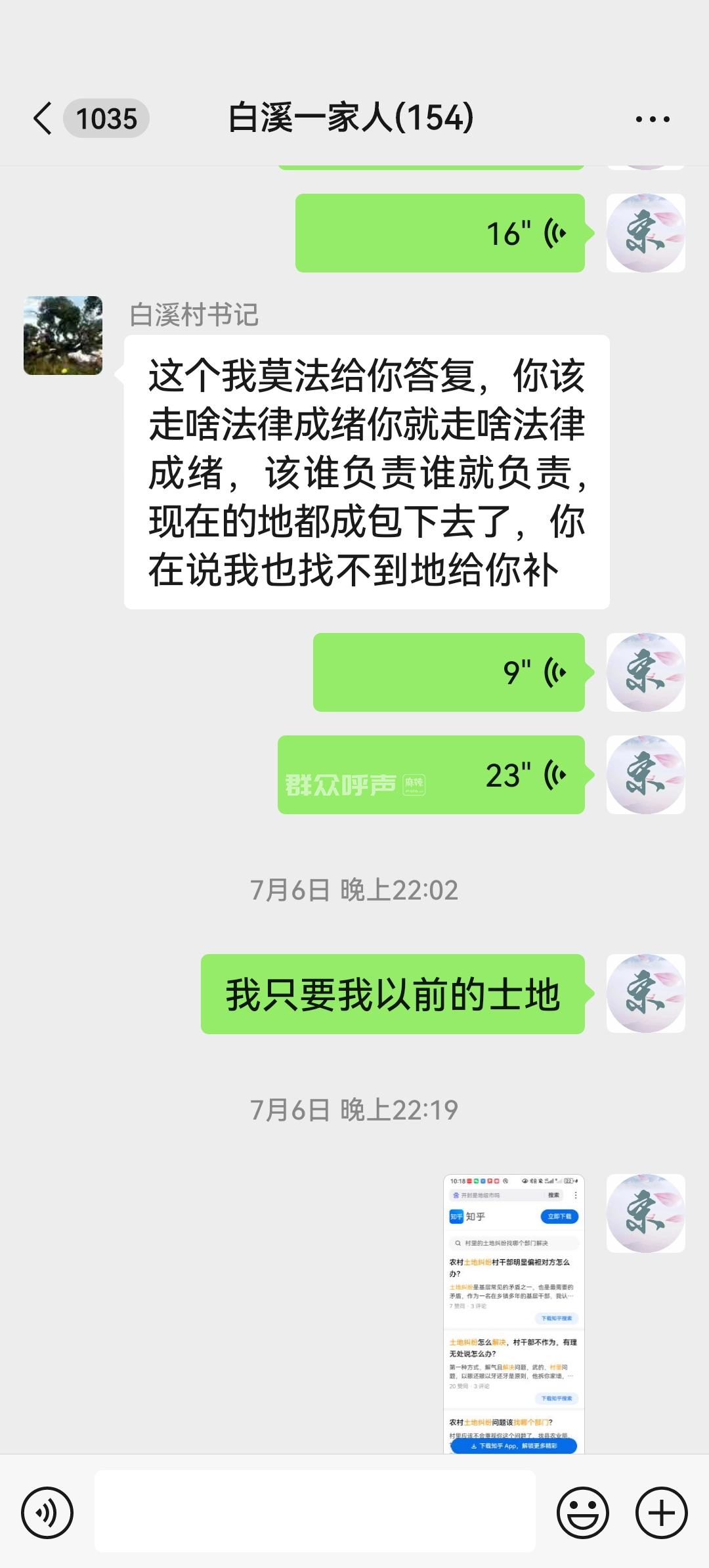
Task: Open the group chat overflow menu
Action: click(652, 120)
